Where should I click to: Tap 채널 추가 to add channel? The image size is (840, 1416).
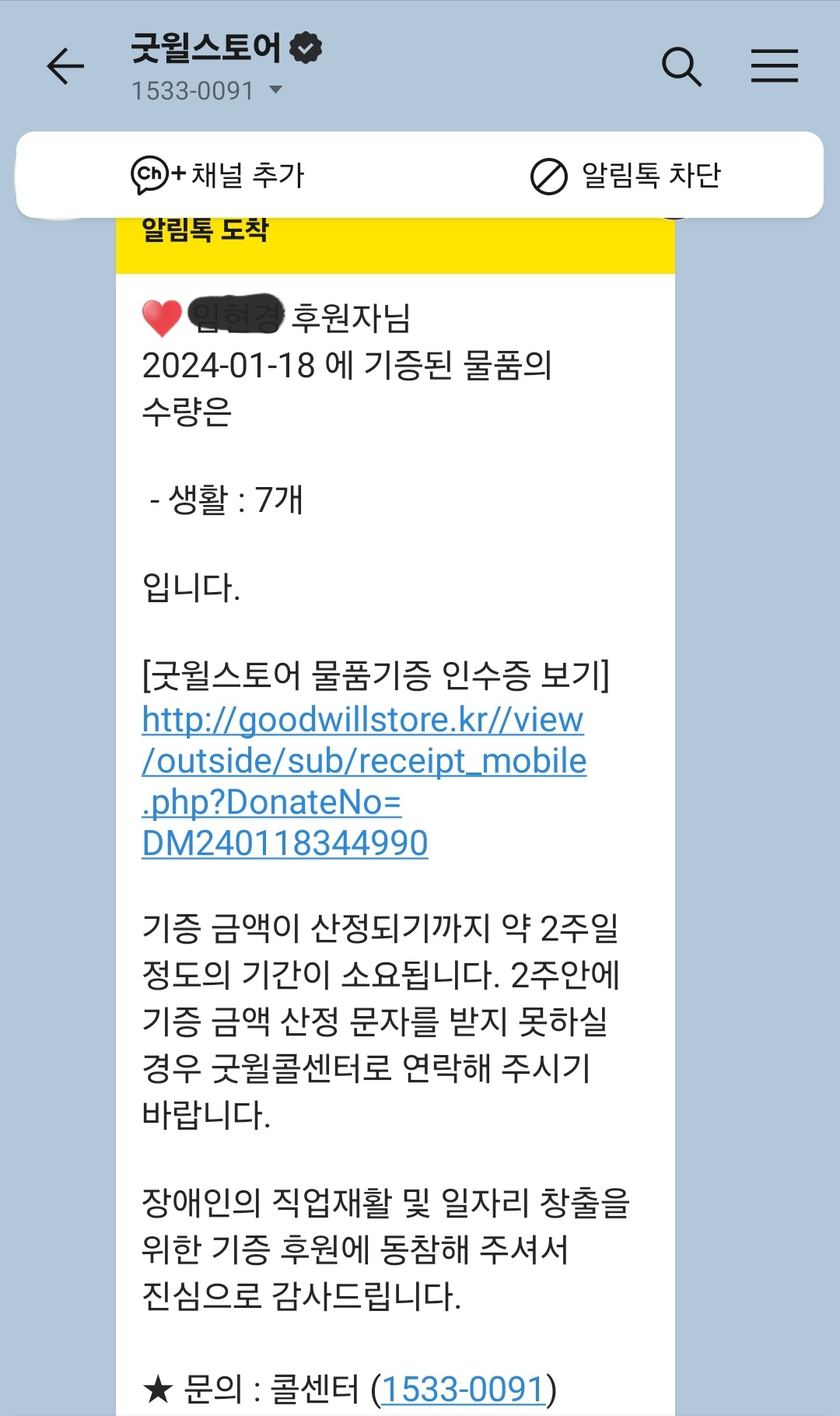218,175
